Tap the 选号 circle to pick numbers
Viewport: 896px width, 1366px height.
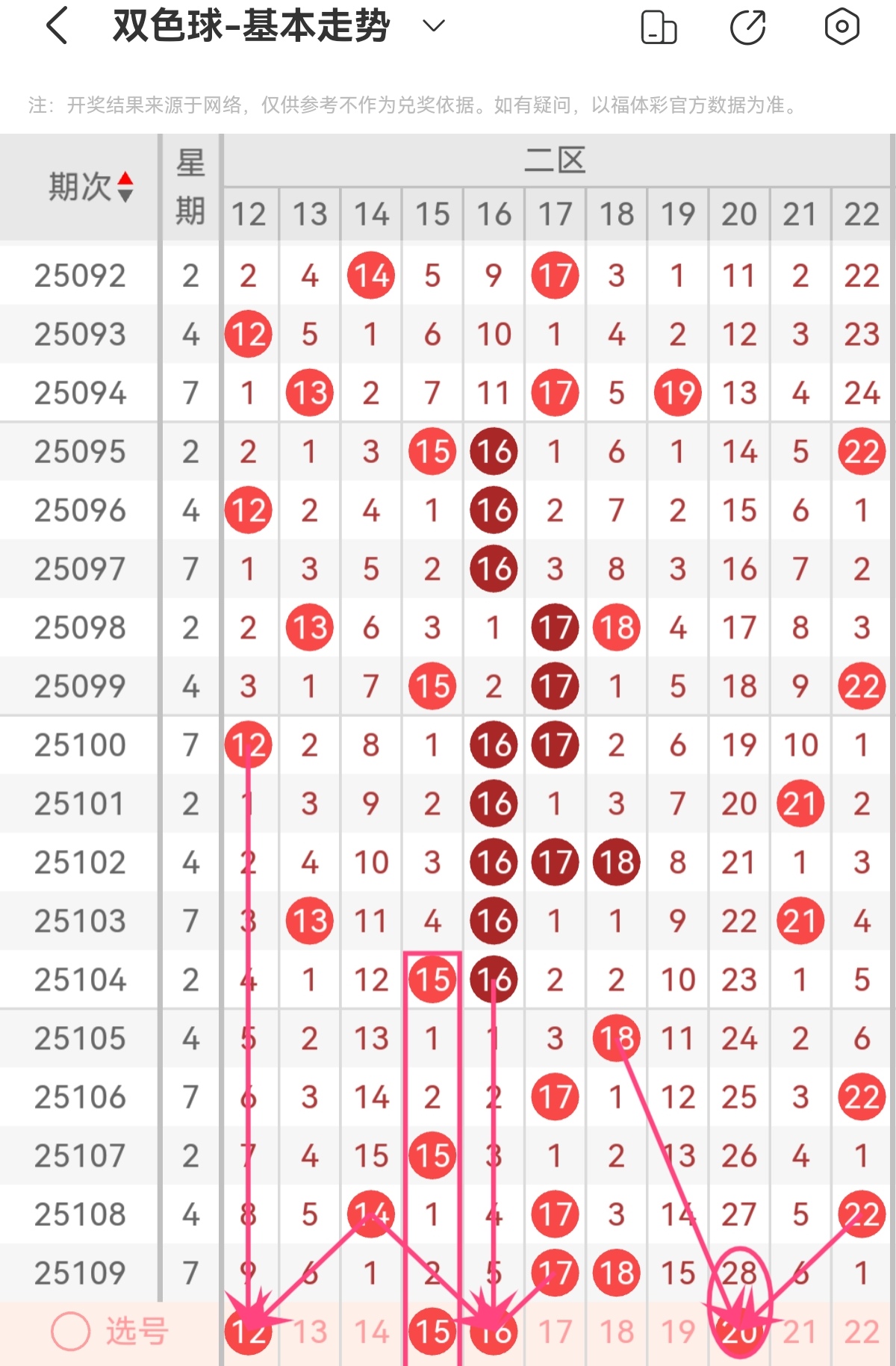point(71,1332)
